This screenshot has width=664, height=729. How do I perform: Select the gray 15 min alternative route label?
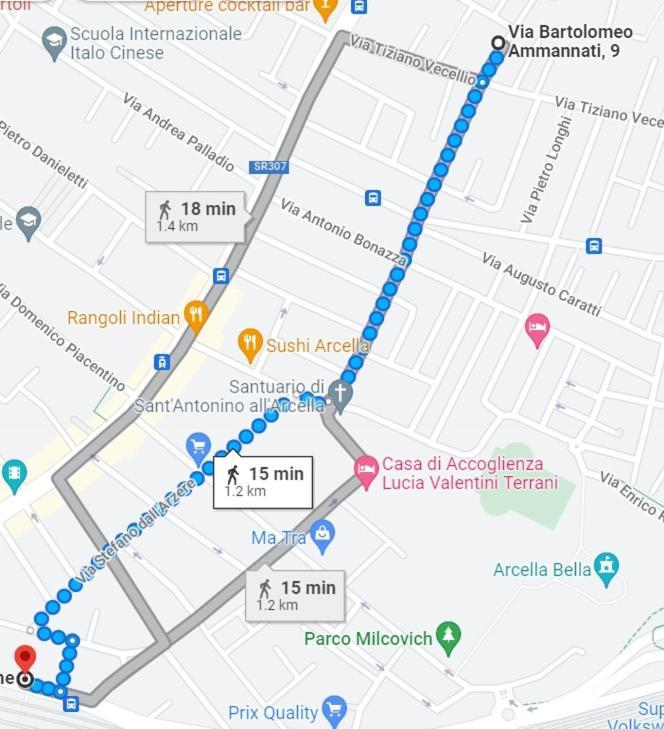point(295,595)
